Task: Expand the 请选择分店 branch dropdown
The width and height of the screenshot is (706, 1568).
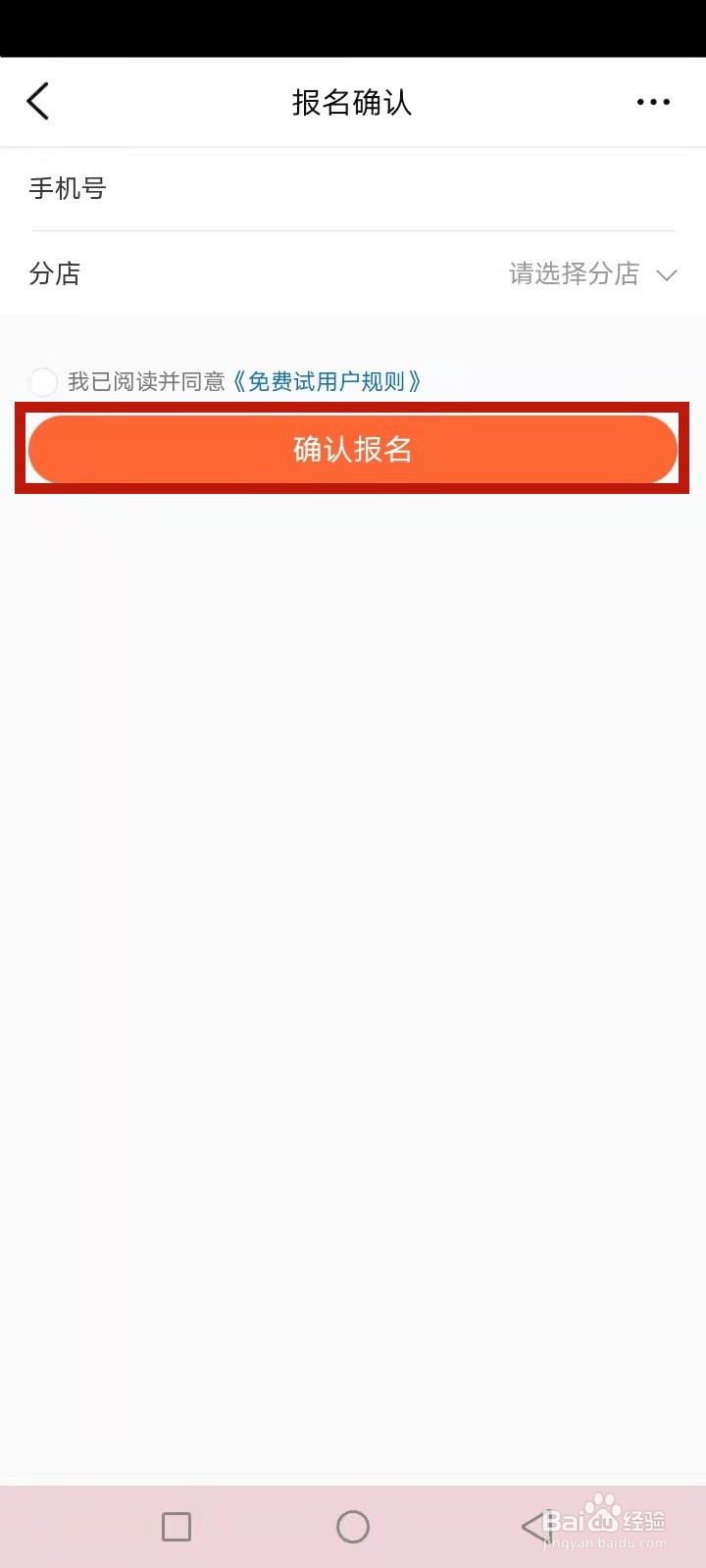Action: [592, 273]
